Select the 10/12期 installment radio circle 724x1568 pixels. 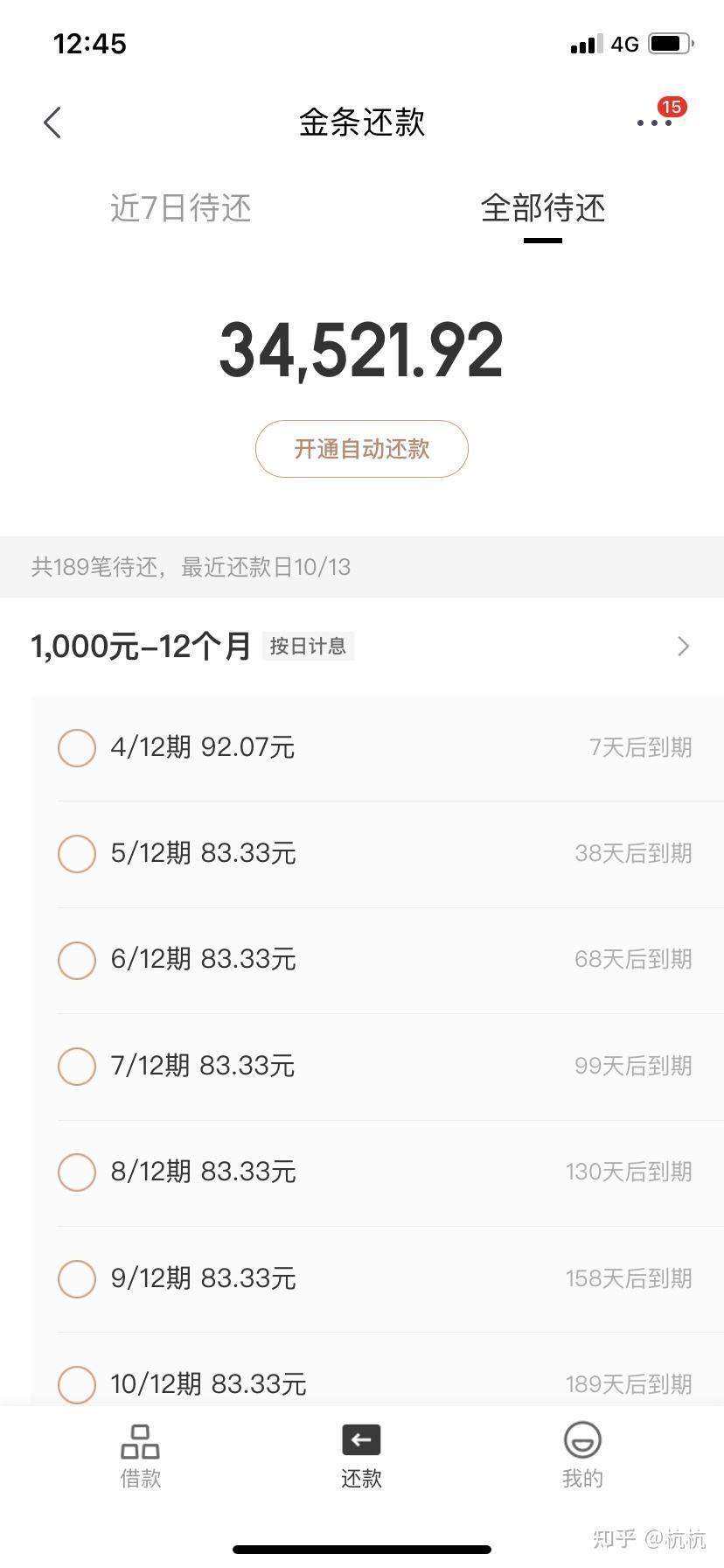pyautogui.click(x=76, y=1385)
